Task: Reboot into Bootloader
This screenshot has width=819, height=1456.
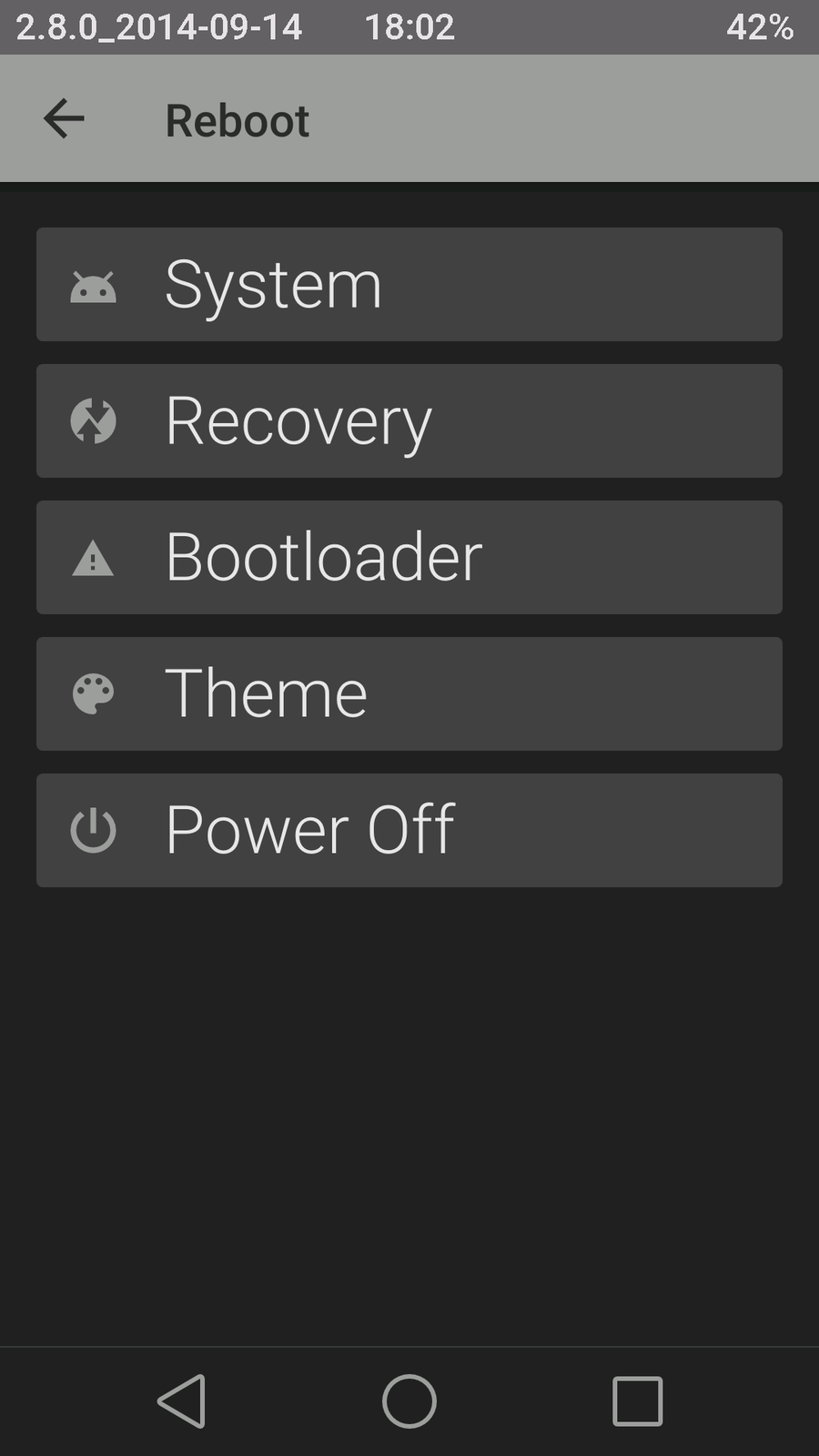Action: (409, 558)
